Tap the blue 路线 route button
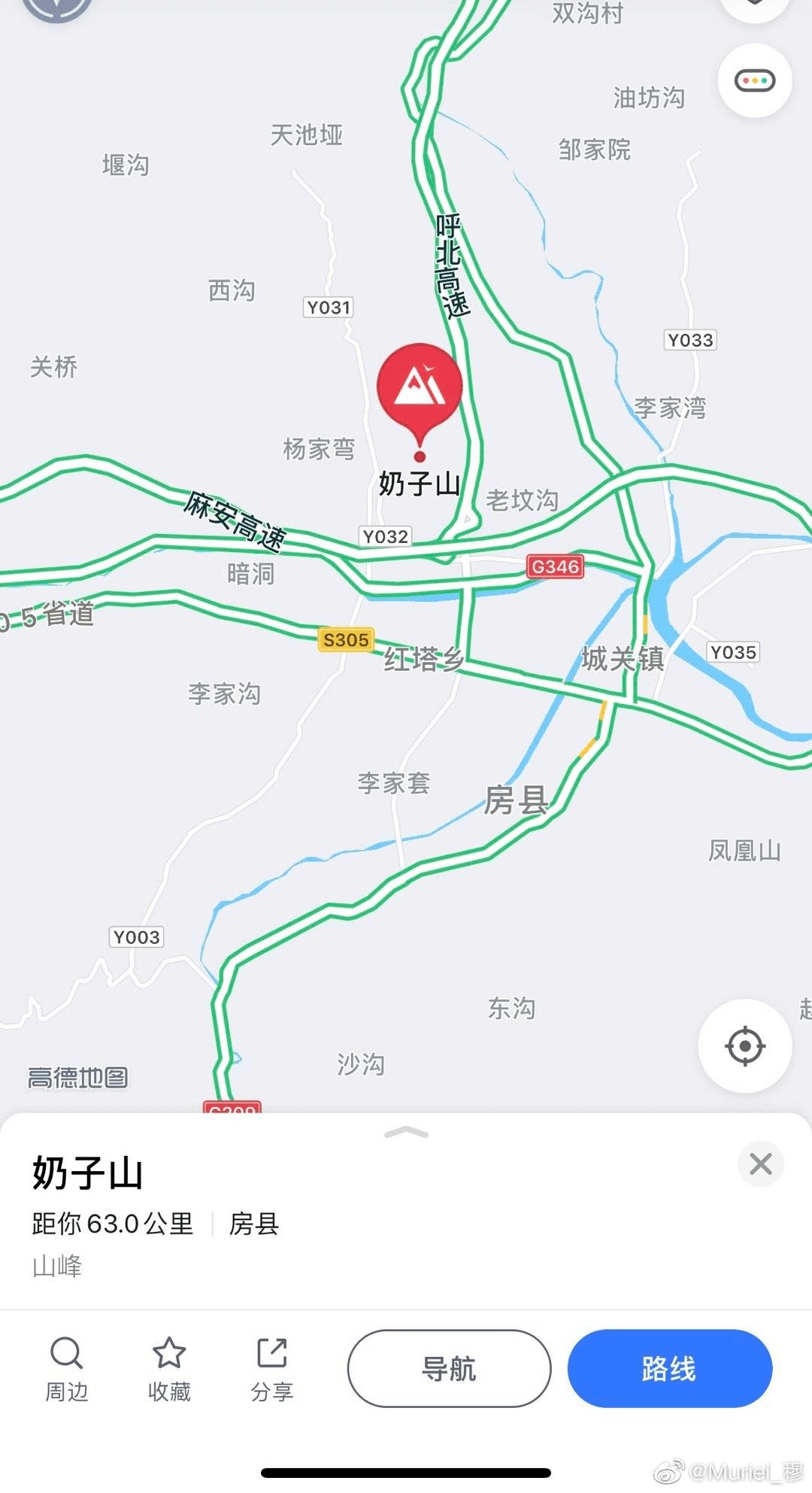 [x=670, y=1369]
